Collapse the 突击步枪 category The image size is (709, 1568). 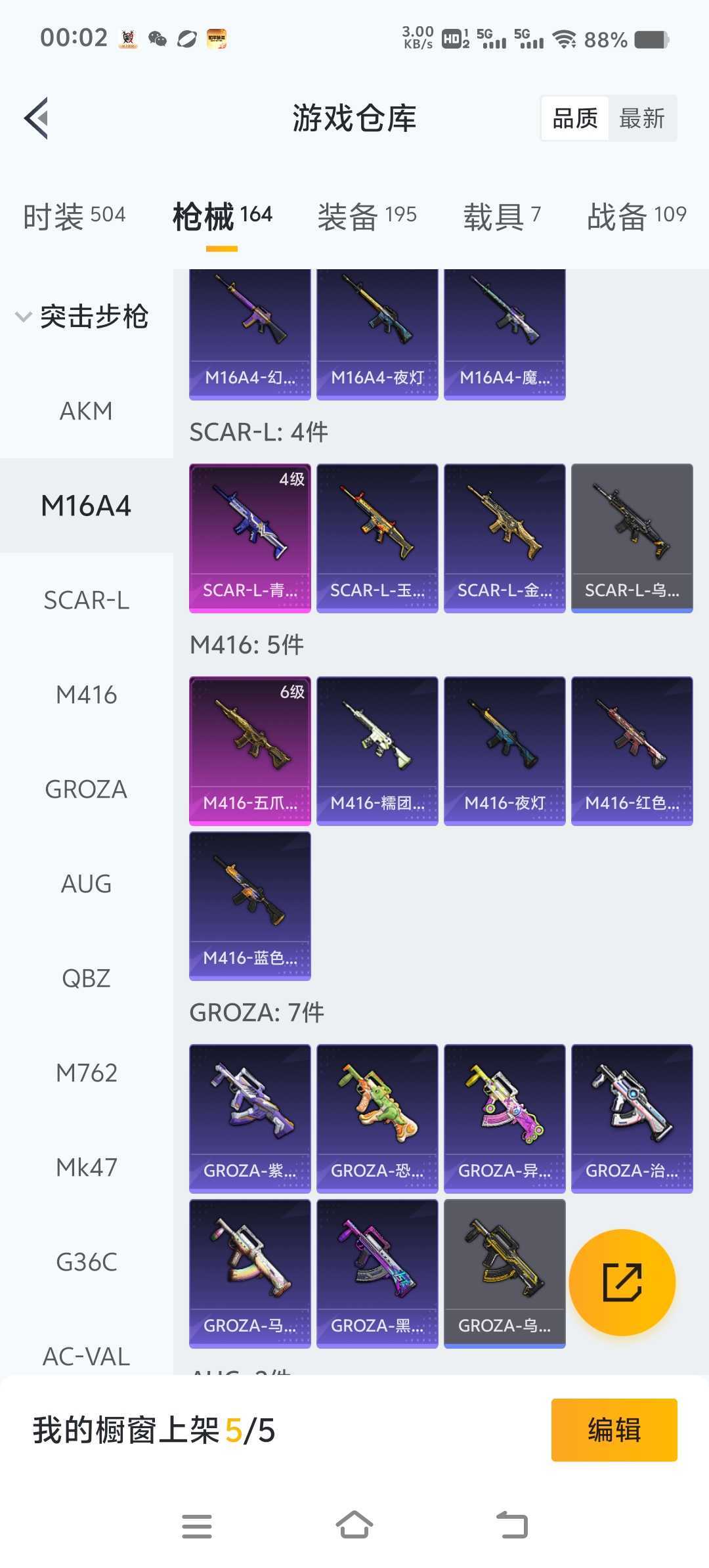coord(83,316)
